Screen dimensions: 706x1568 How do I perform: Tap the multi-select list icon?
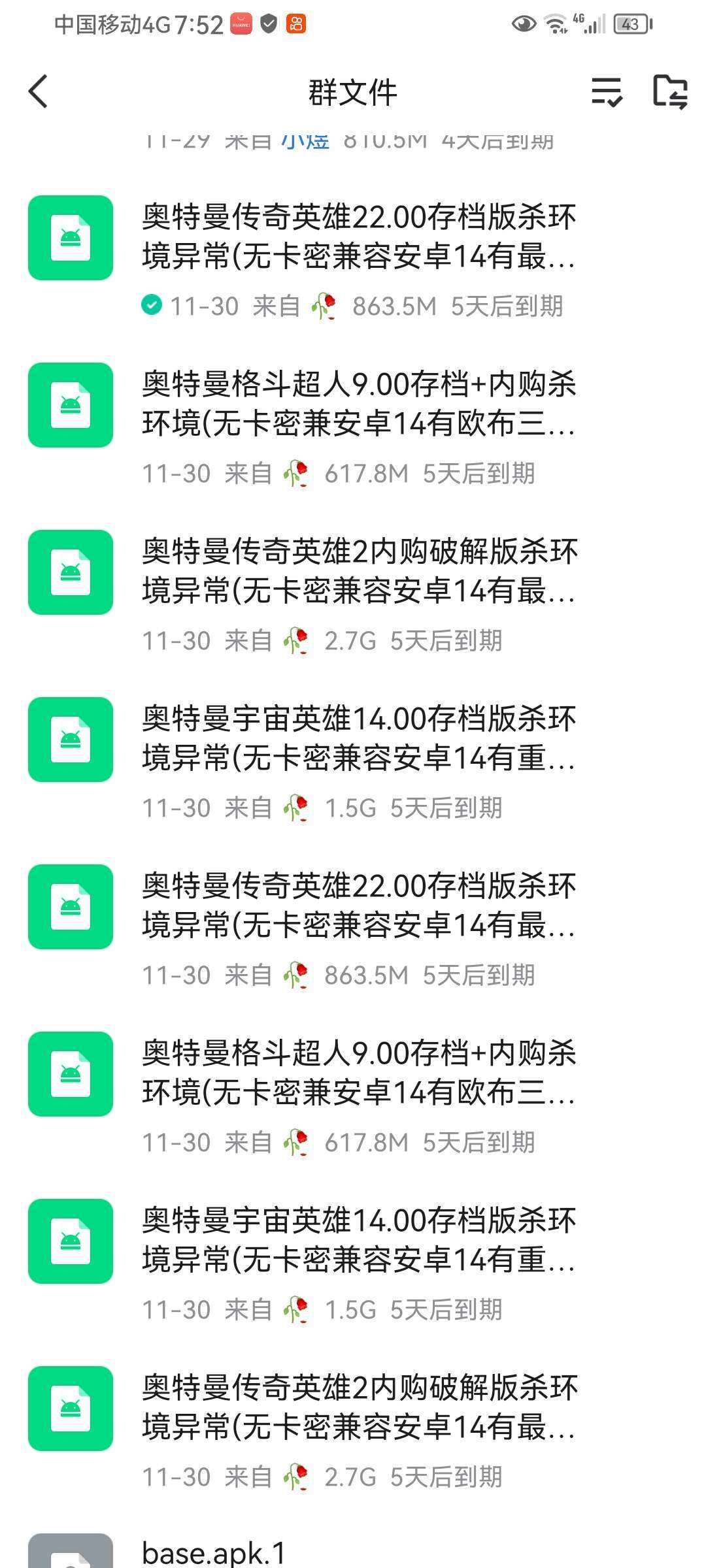(607, 91)
